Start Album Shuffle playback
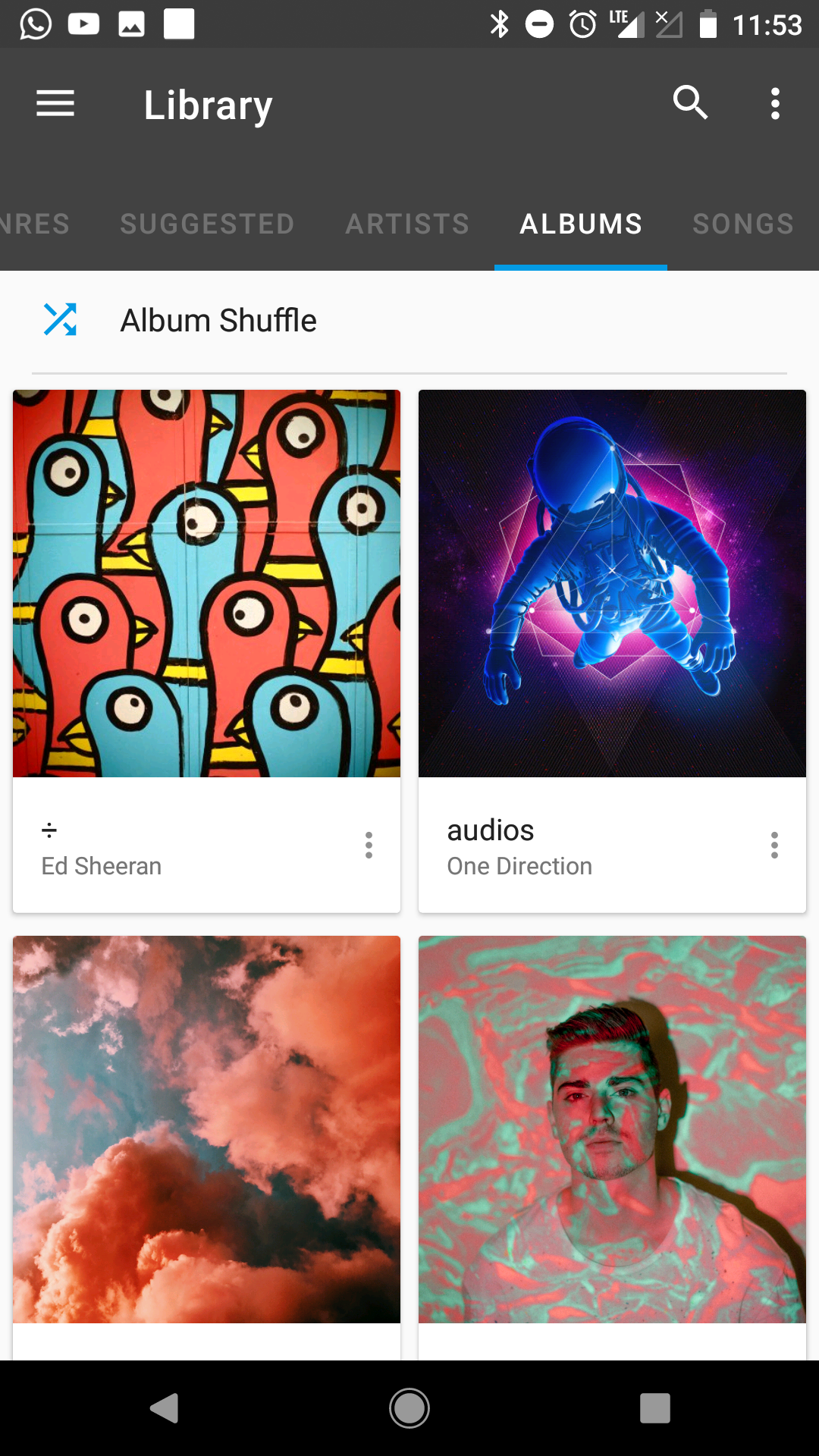The image size is (819, 1456). click(218, 319)
